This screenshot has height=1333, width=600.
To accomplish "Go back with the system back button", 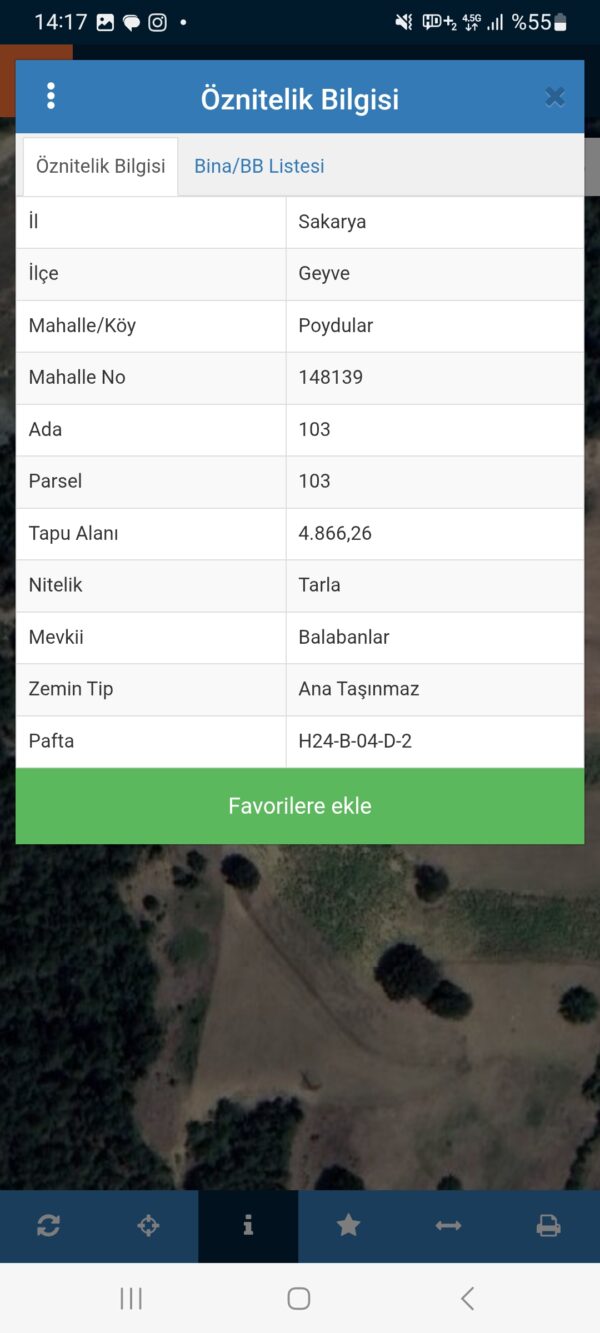I will tap(467, 1298).
